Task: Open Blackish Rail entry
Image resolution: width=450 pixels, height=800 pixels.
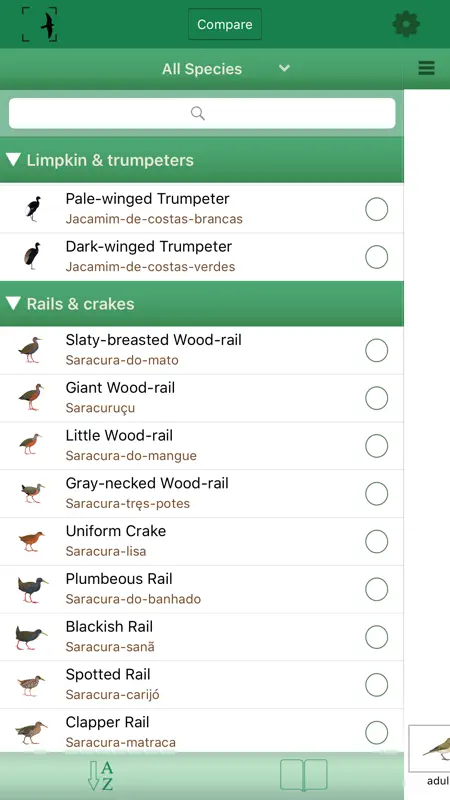Action: coord(202,637)
